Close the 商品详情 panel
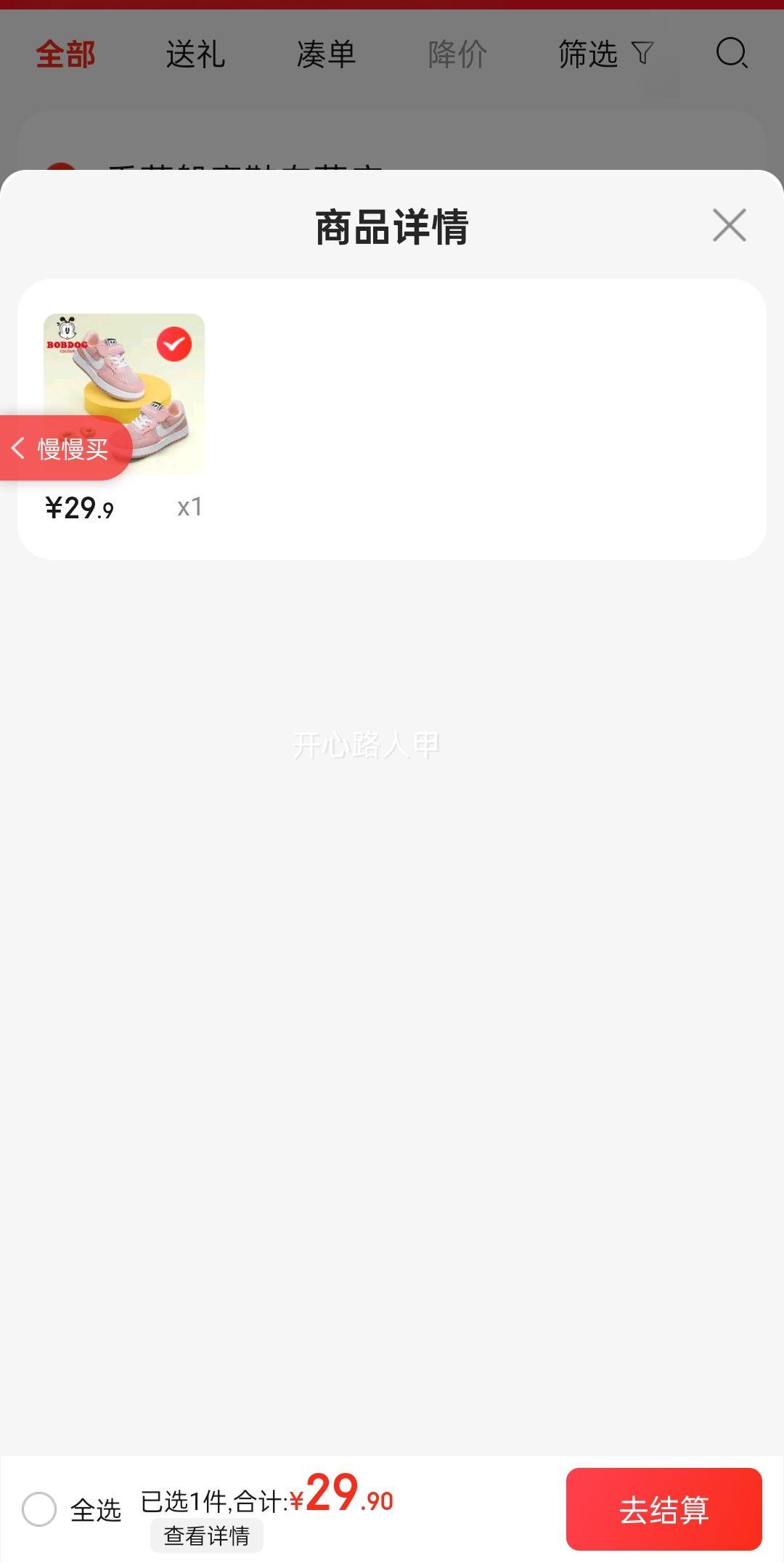 729,225
